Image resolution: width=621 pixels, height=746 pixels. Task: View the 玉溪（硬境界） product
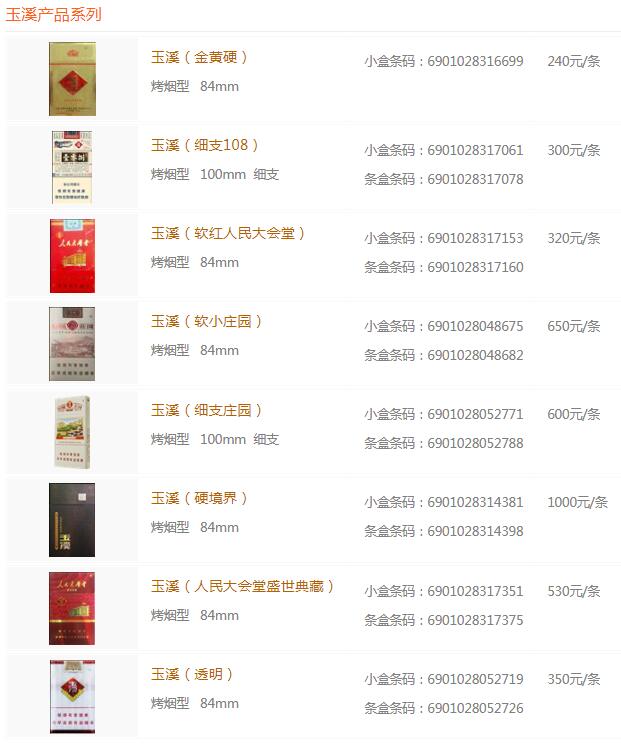tap(199, 498)
